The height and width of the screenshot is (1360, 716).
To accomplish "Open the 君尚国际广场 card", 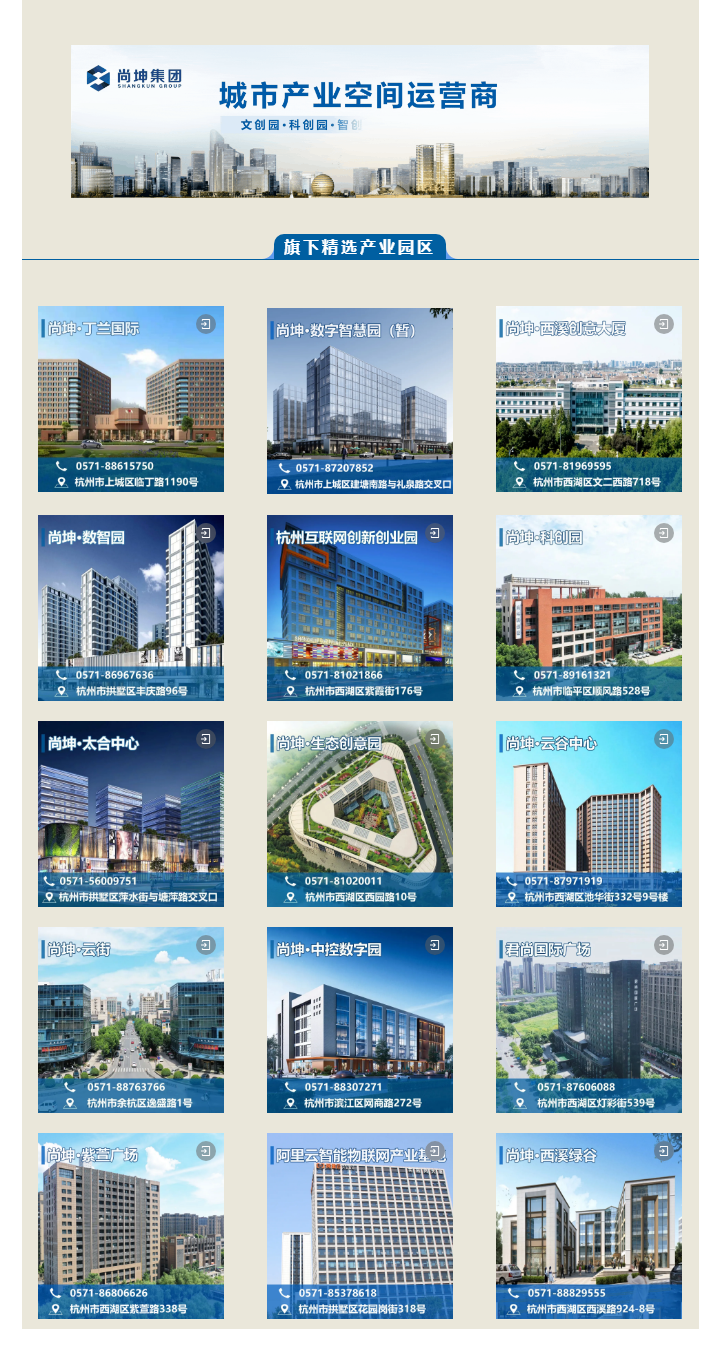I will tap(589, 1020).
